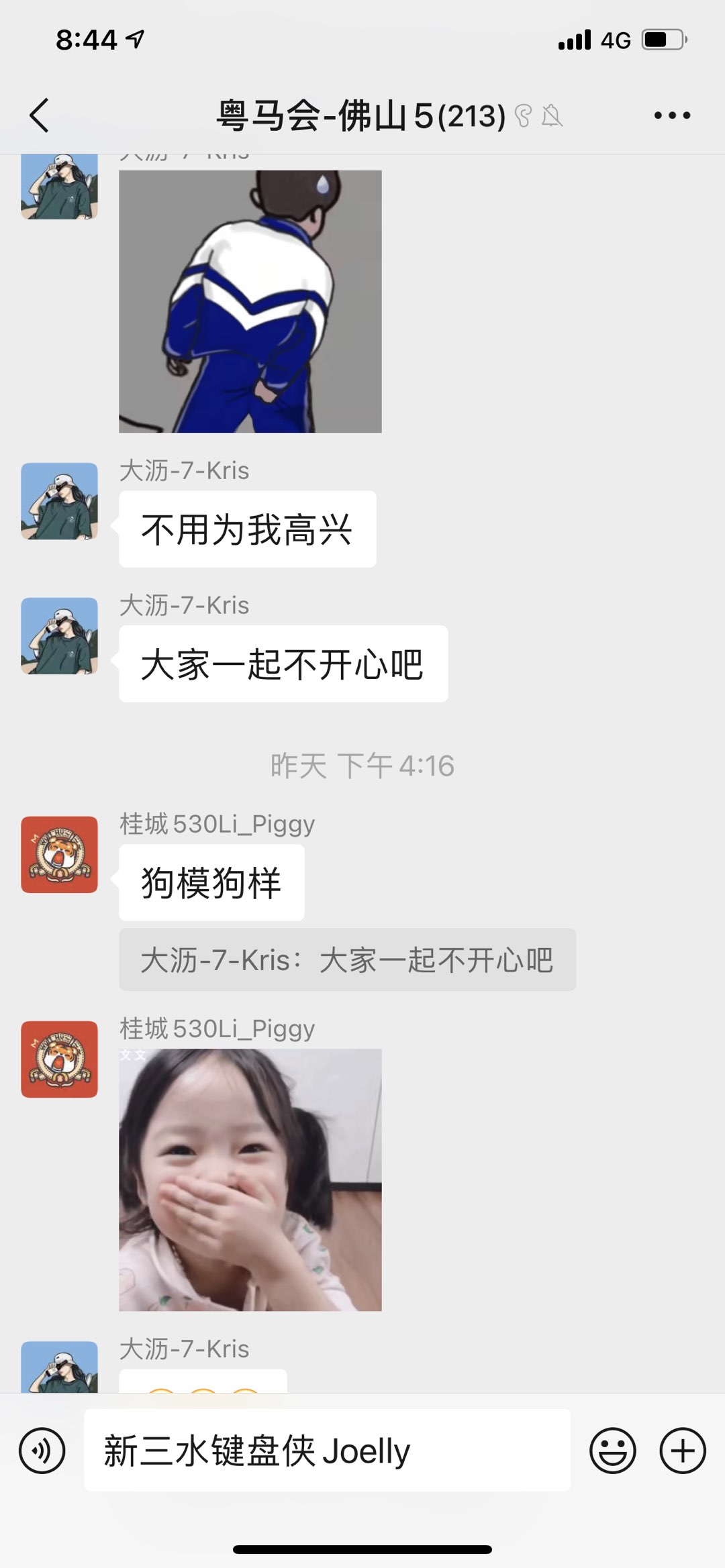Tap the message text input field

pyautogui.click(x=327, y=1451)
